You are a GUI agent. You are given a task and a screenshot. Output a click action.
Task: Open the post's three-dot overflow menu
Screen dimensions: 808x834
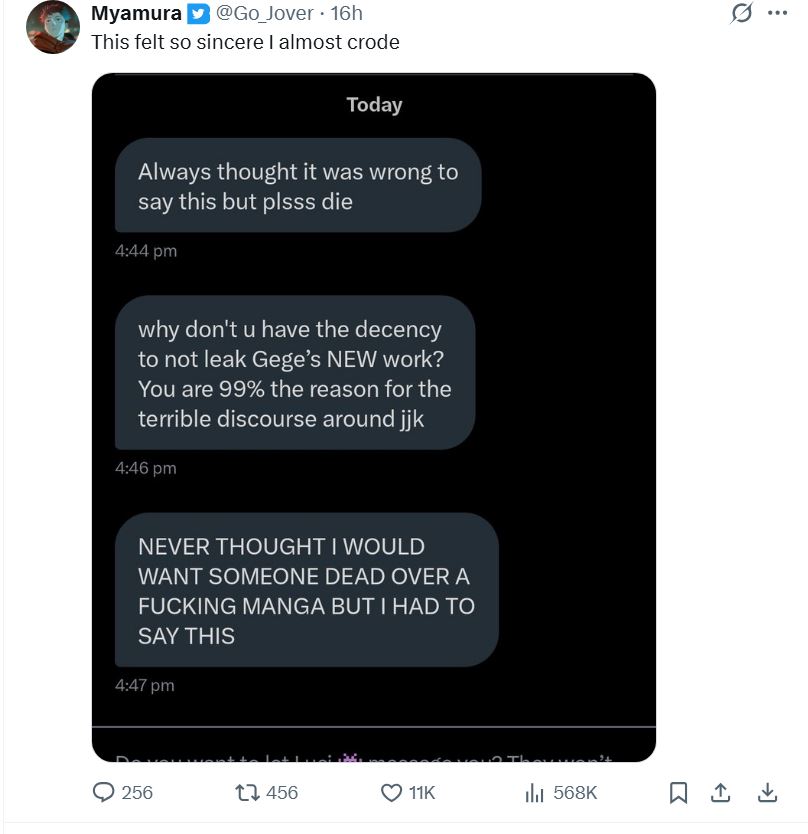click(777, 14)
